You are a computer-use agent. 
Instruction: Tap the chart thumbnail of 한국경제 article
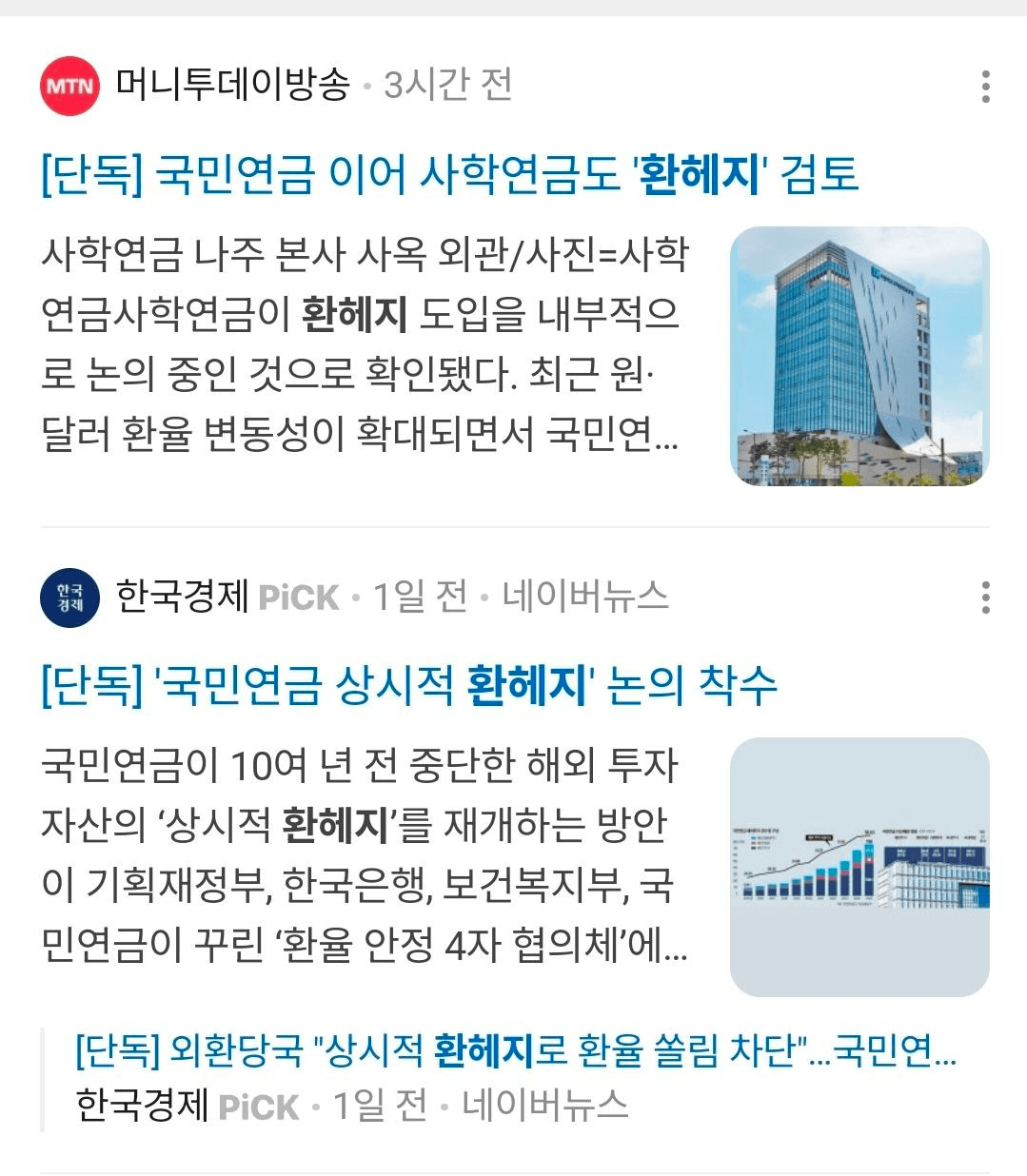(859, 867)
